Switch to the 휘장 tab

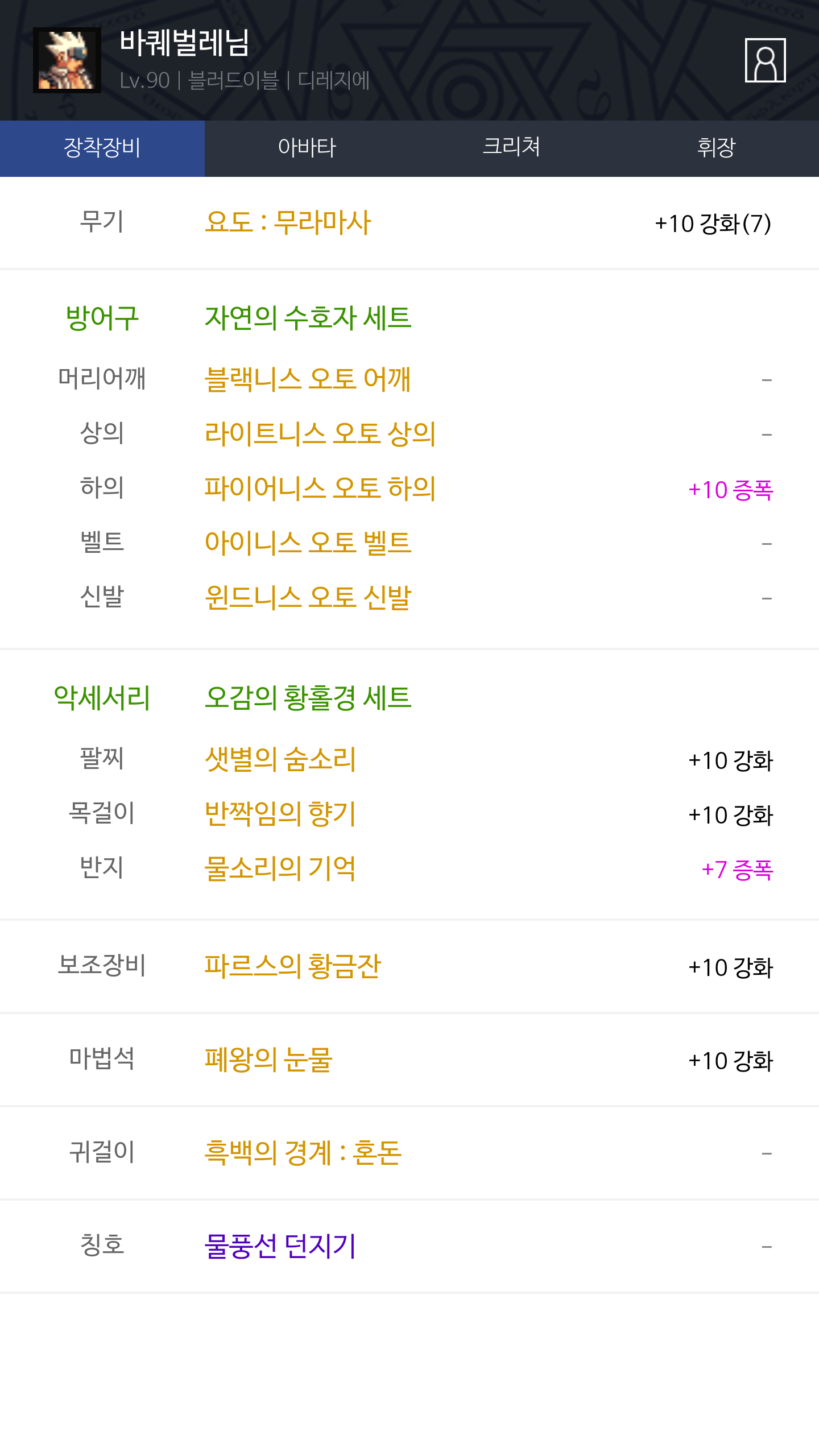716,148
